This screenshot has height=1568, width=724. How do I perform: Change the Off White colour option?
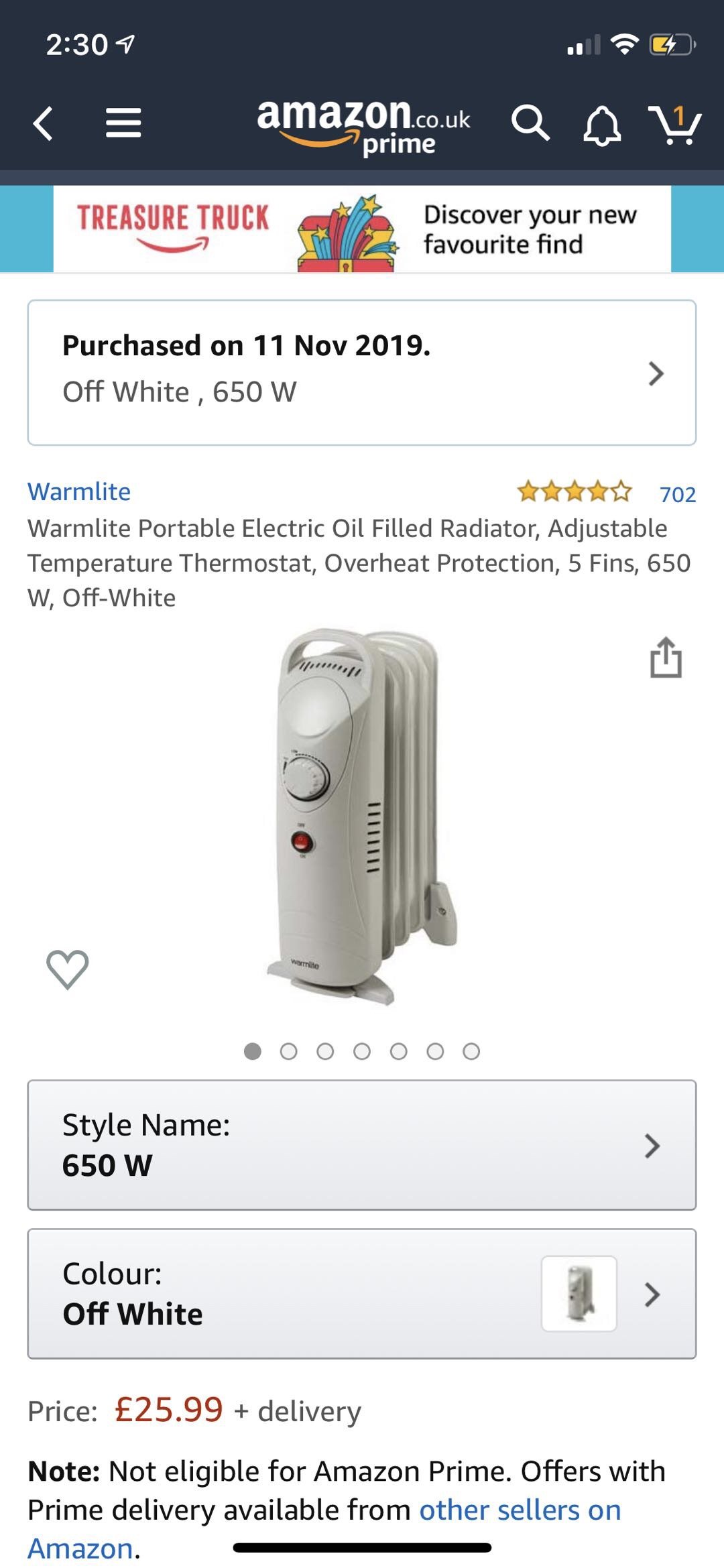click(362, 1294)
